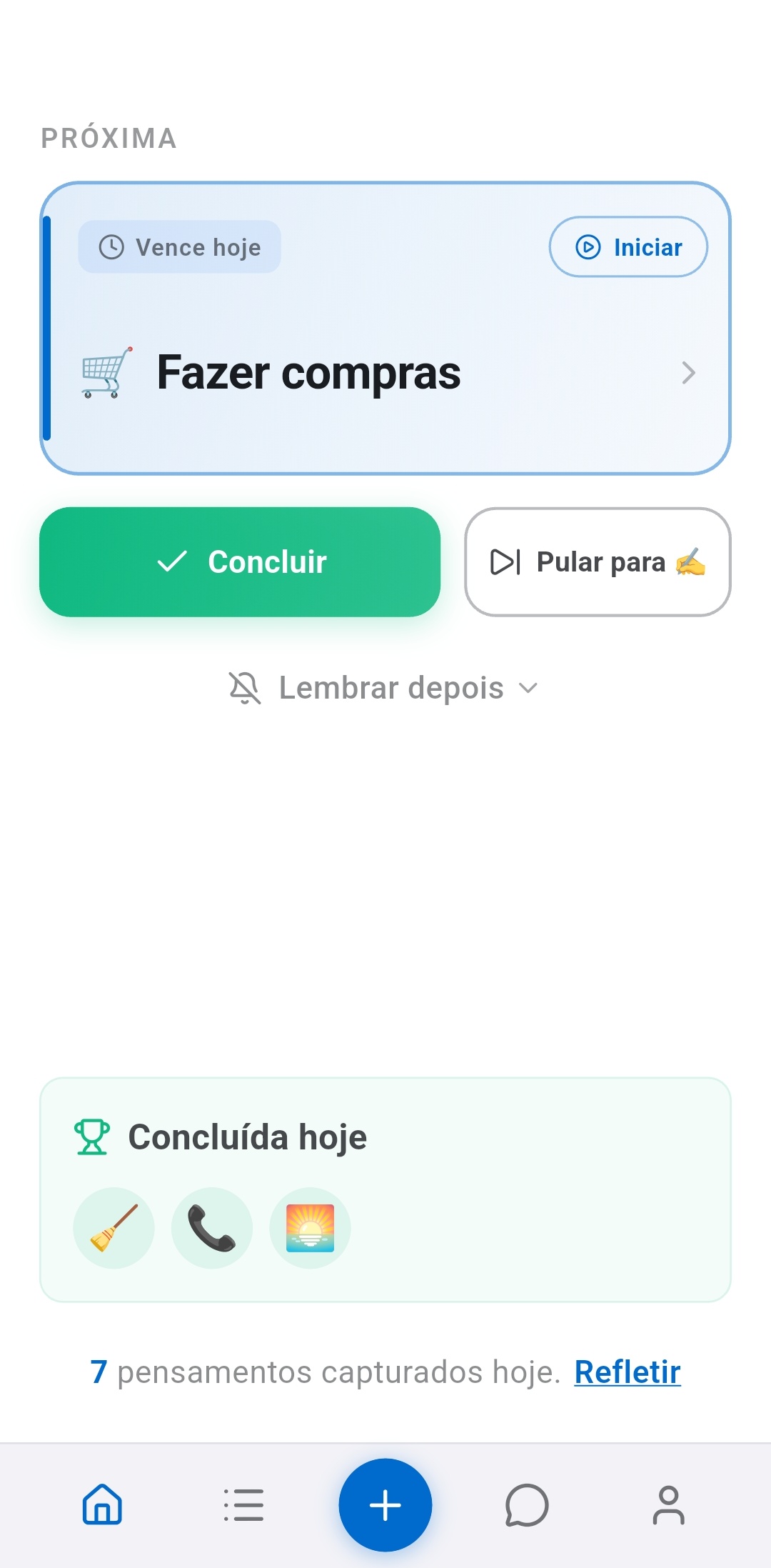Expand the Lembrar depois options chevron

(x=529, y=689)
